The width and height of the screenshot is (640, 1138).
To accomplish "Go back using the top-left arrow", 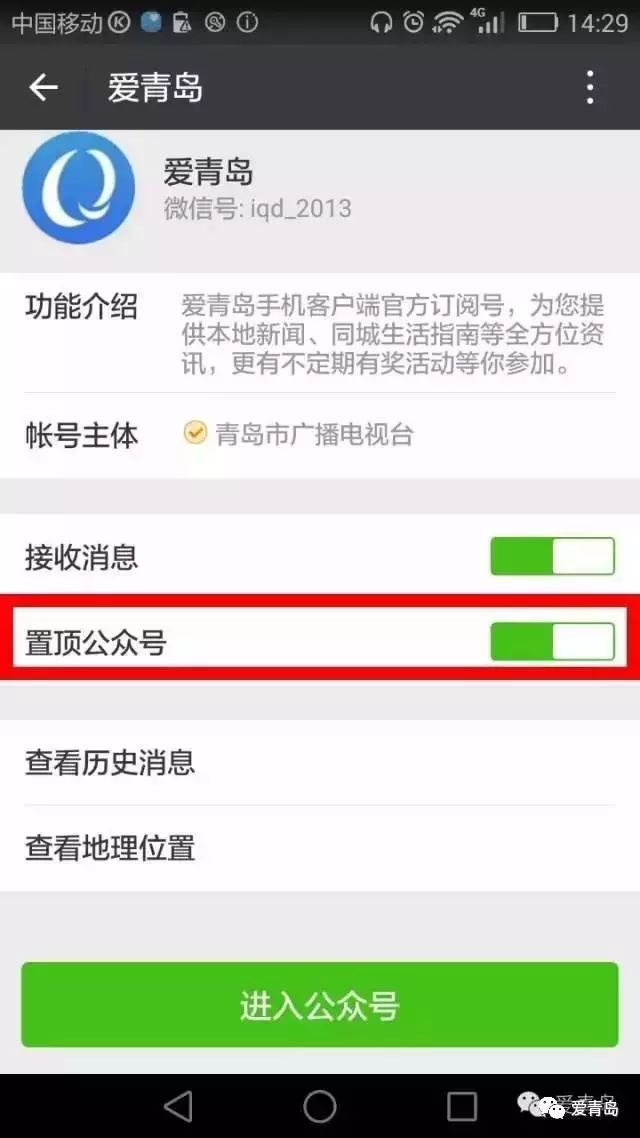I will pos(43,87).
